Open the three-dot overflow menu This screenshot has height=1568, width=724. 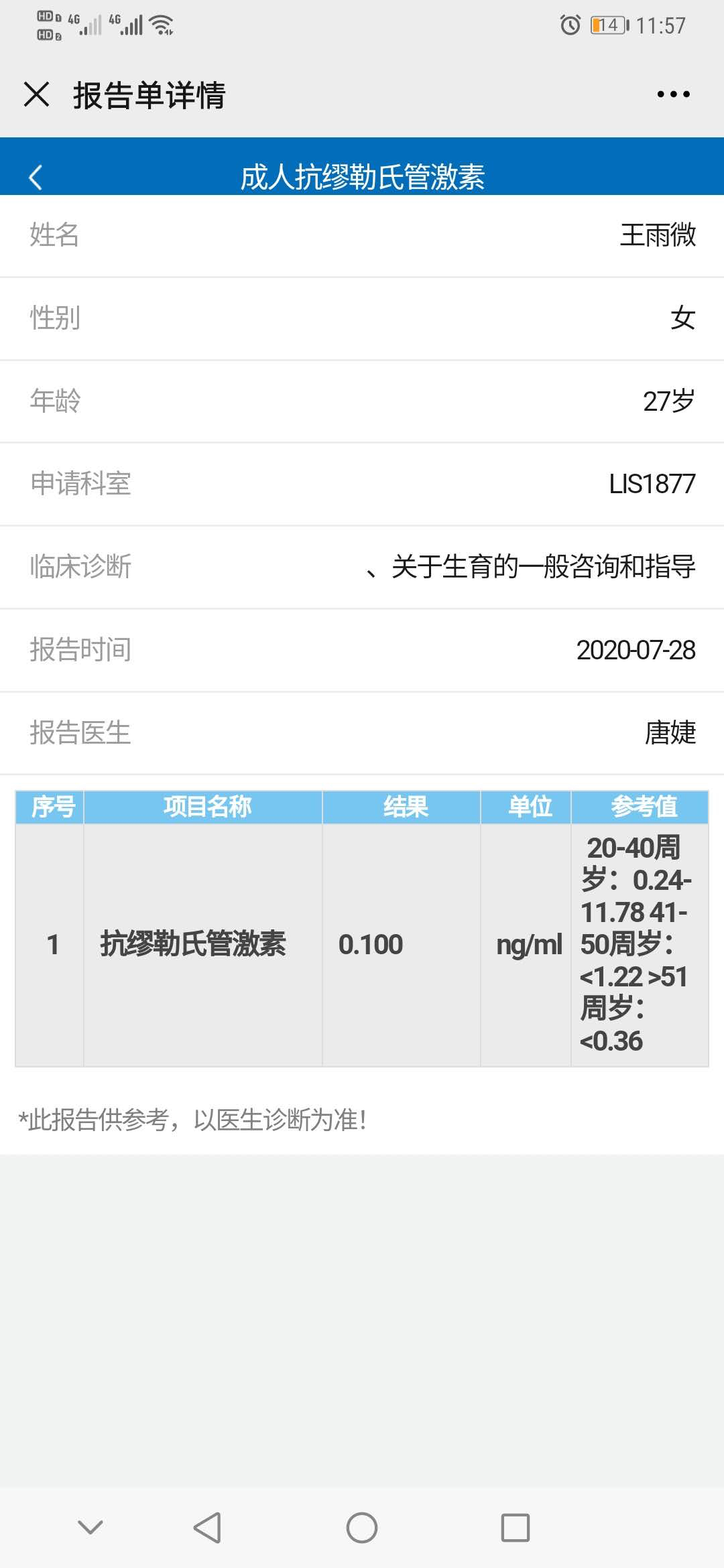(x=673, y=94)
